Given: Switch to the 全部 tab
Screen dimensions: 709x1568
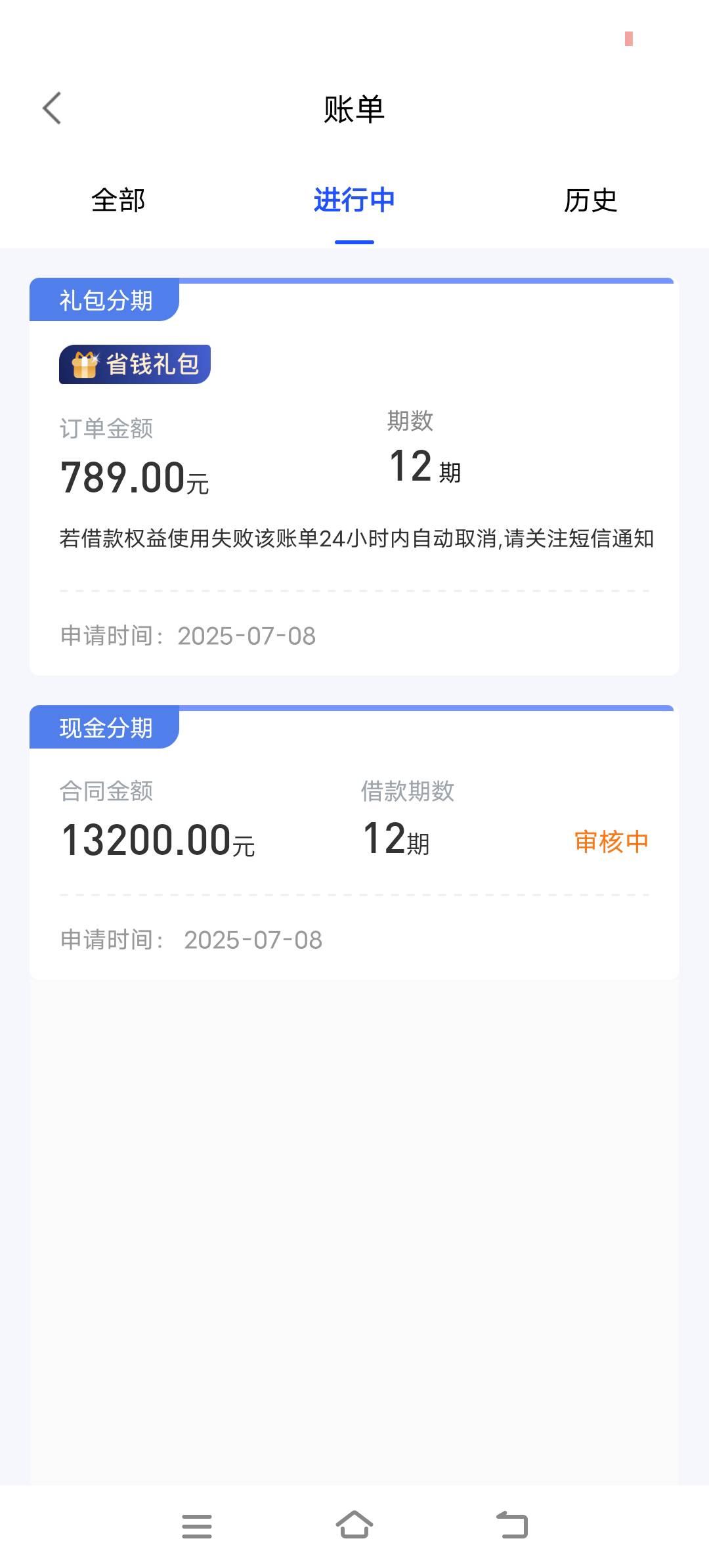Looking at the screenshot, I should click(118, 200).
